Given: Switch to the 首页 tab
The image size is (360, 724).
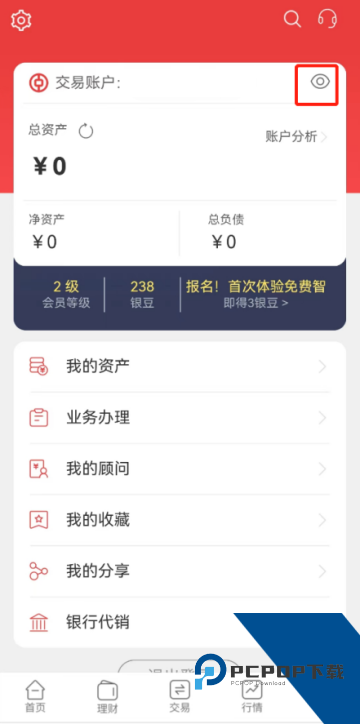Looking at the screenshot, I should [x=36, y=696].
